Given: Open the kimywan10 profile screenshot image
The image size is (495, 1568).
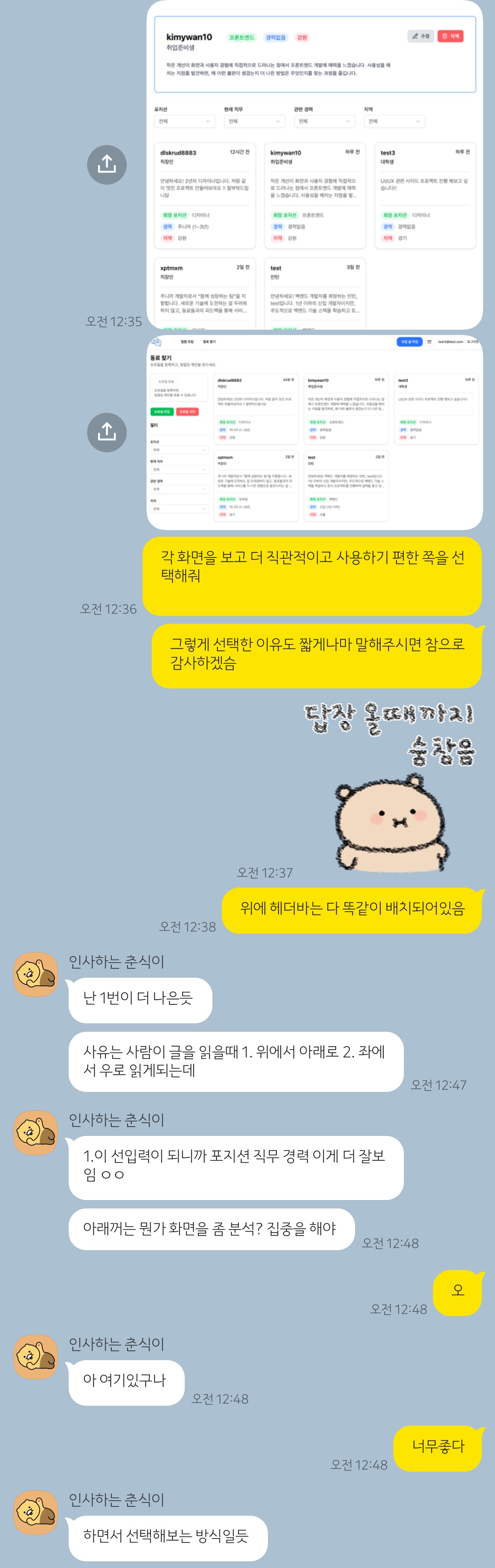Looking at the screenshot, I should (315, 164).
